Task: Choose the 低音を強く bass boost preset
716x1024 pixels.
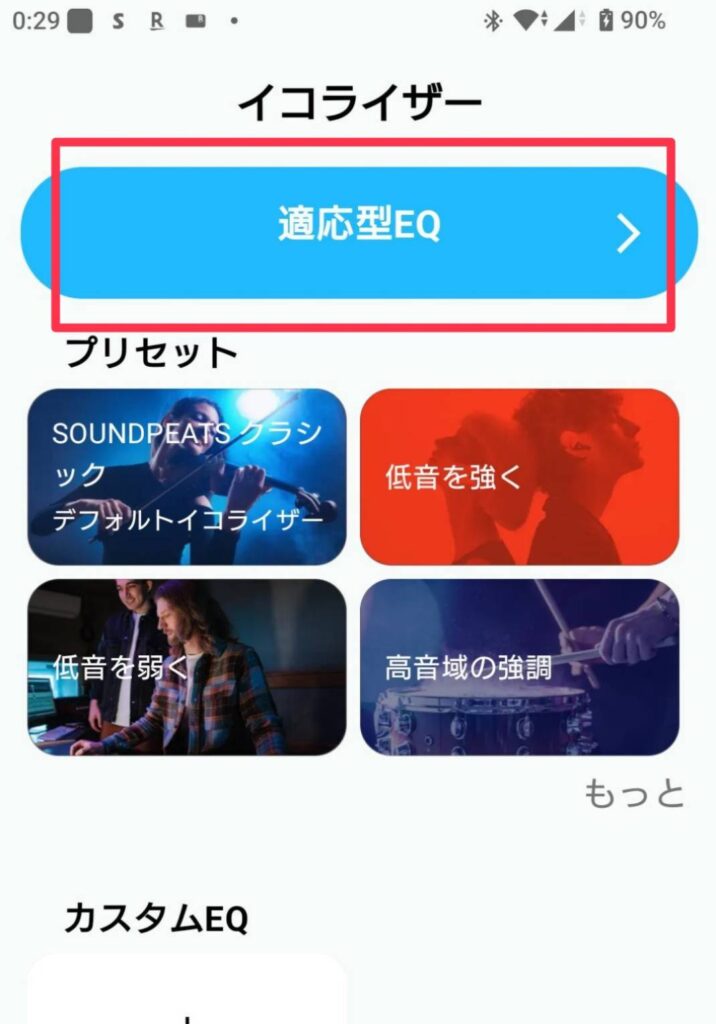Action: (519, 477)
